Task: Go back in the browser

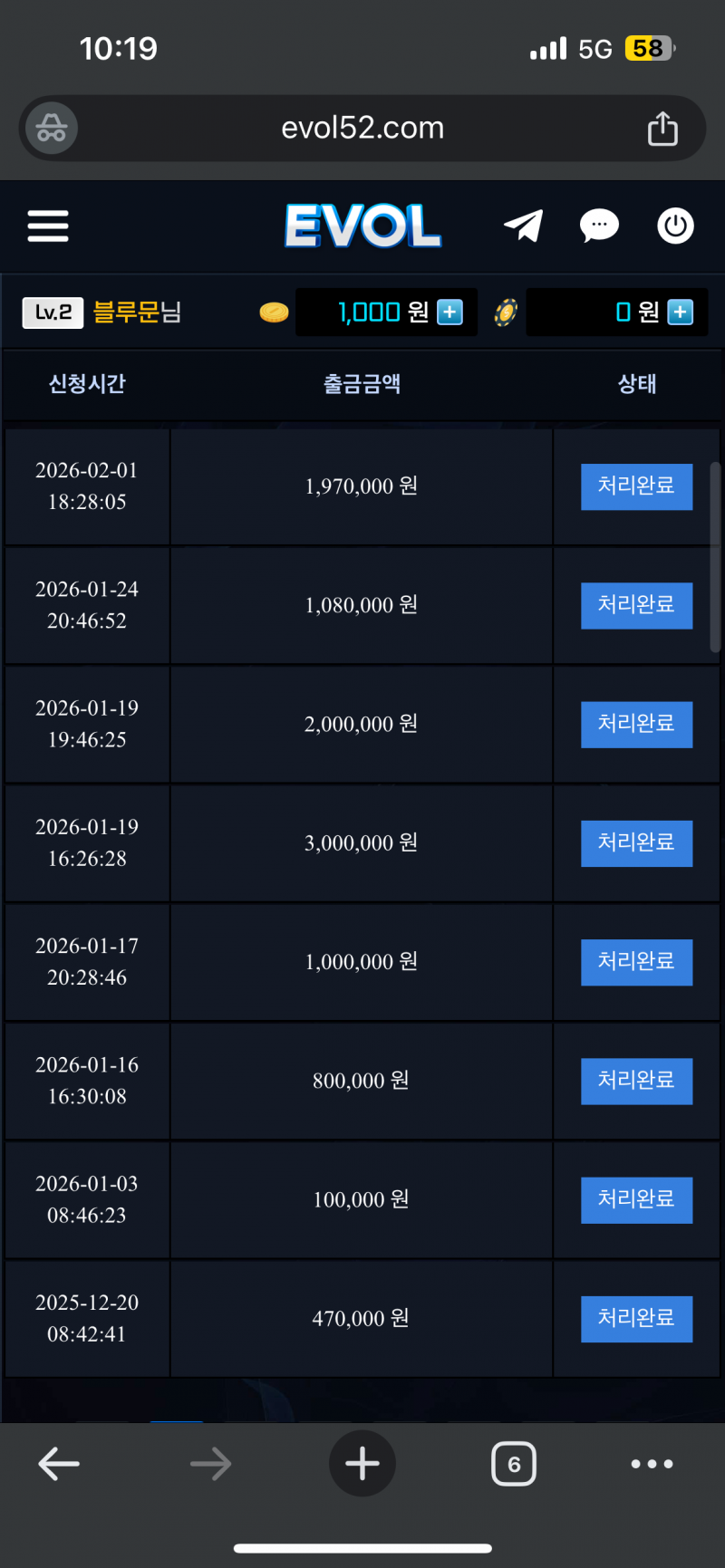Action: point(59,1463)
